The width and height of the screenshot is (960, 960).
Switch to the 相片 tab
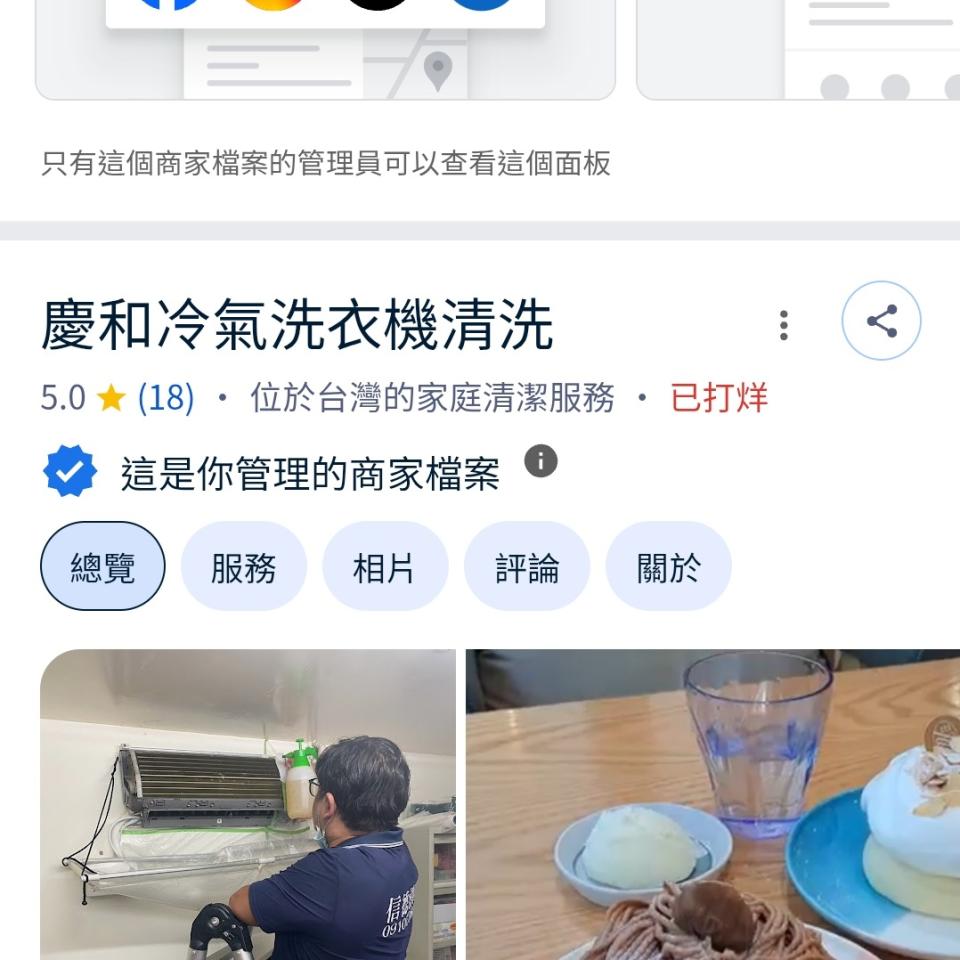[x=384, y=567]
